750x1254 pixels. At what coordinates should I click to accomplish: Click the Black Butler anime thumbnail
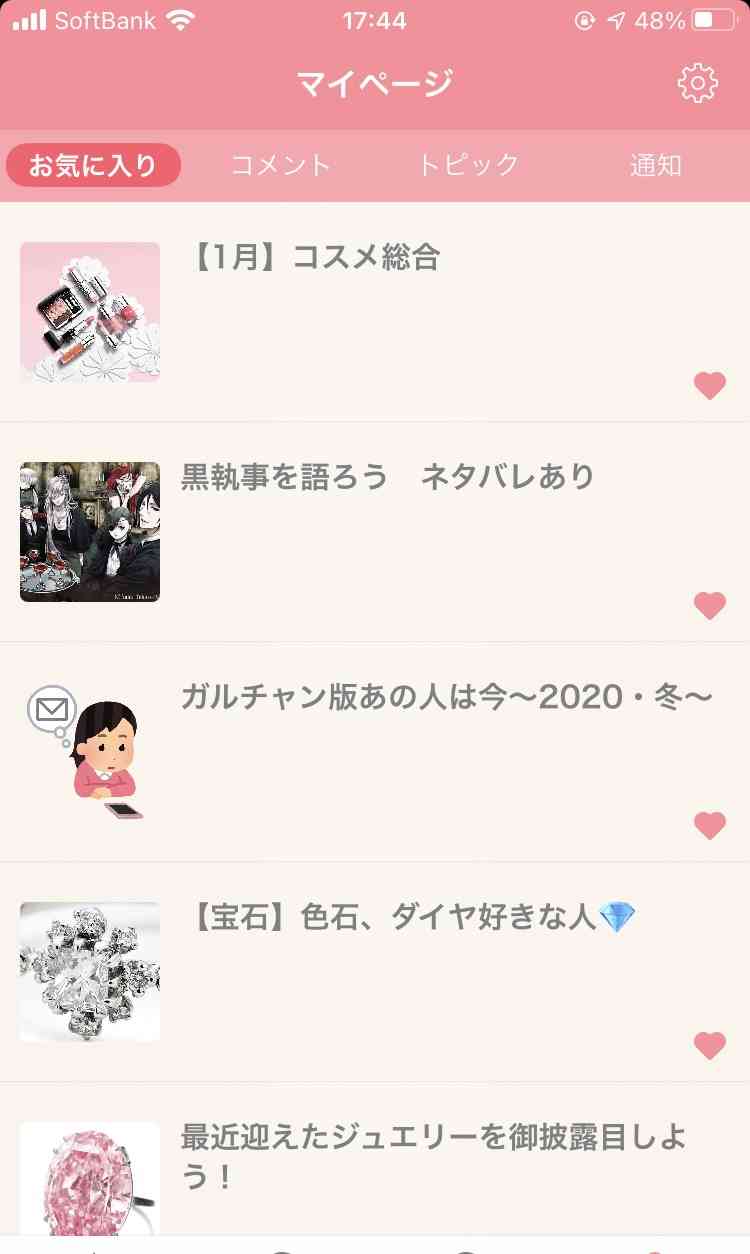point(88,531)
